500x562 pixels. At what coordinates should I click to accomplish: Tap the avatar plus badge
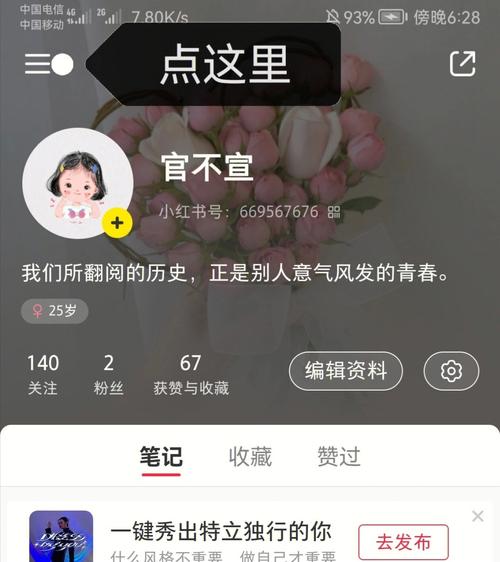(x=117, y=223)
